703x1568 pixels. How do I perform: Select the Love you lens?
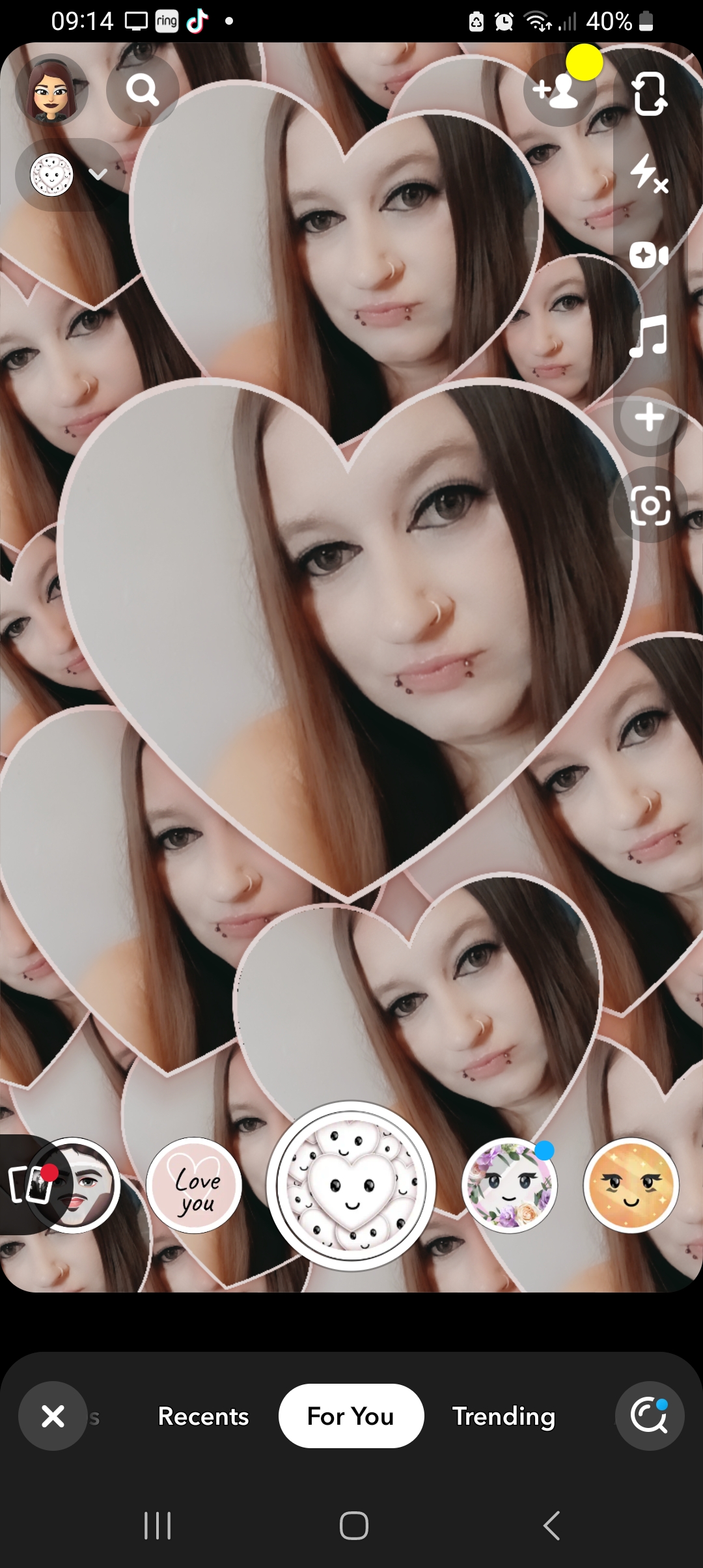pos(194,1186)
